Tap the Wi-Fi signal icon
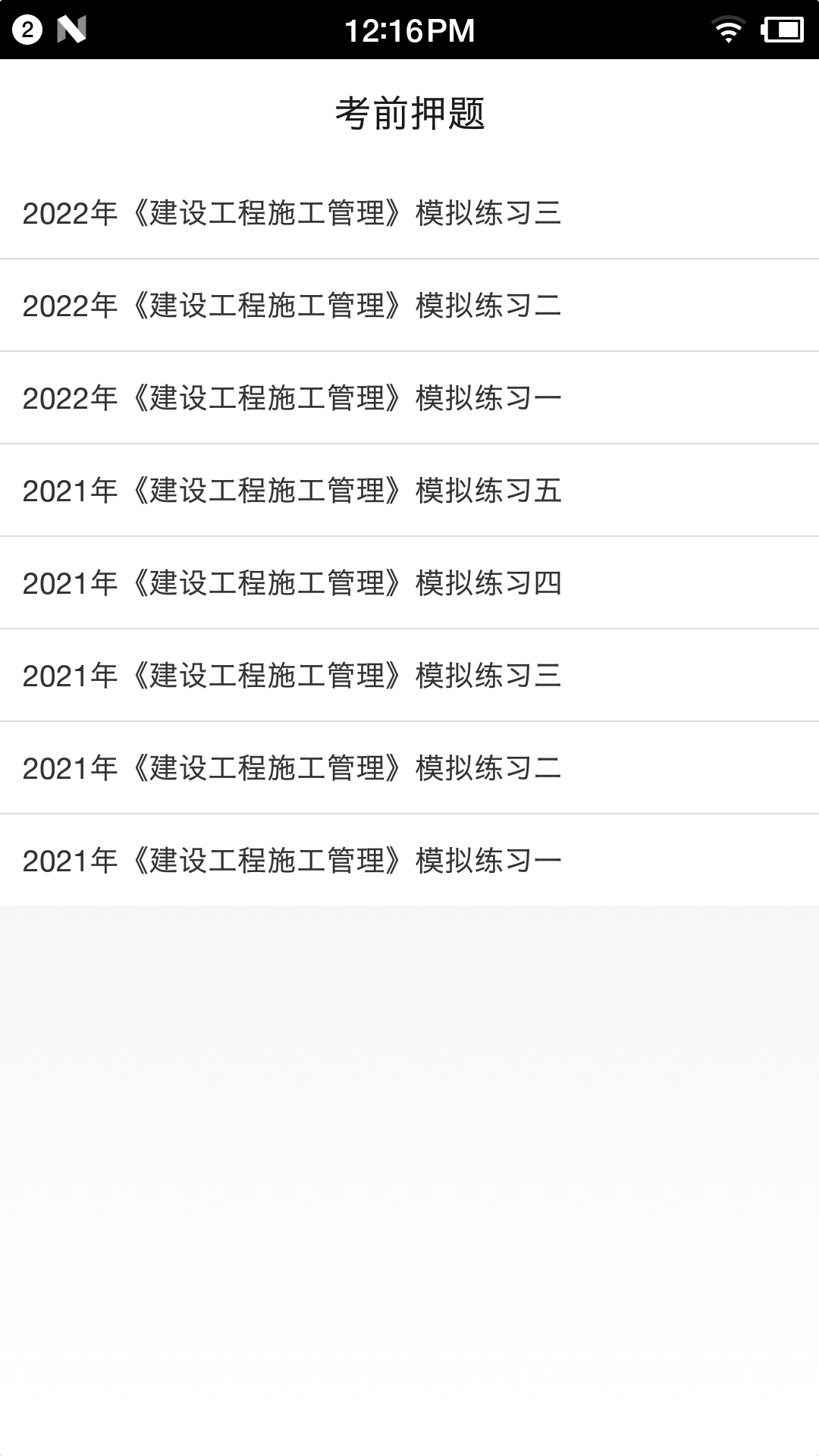The image size is (819, 1456). [729, 29]
